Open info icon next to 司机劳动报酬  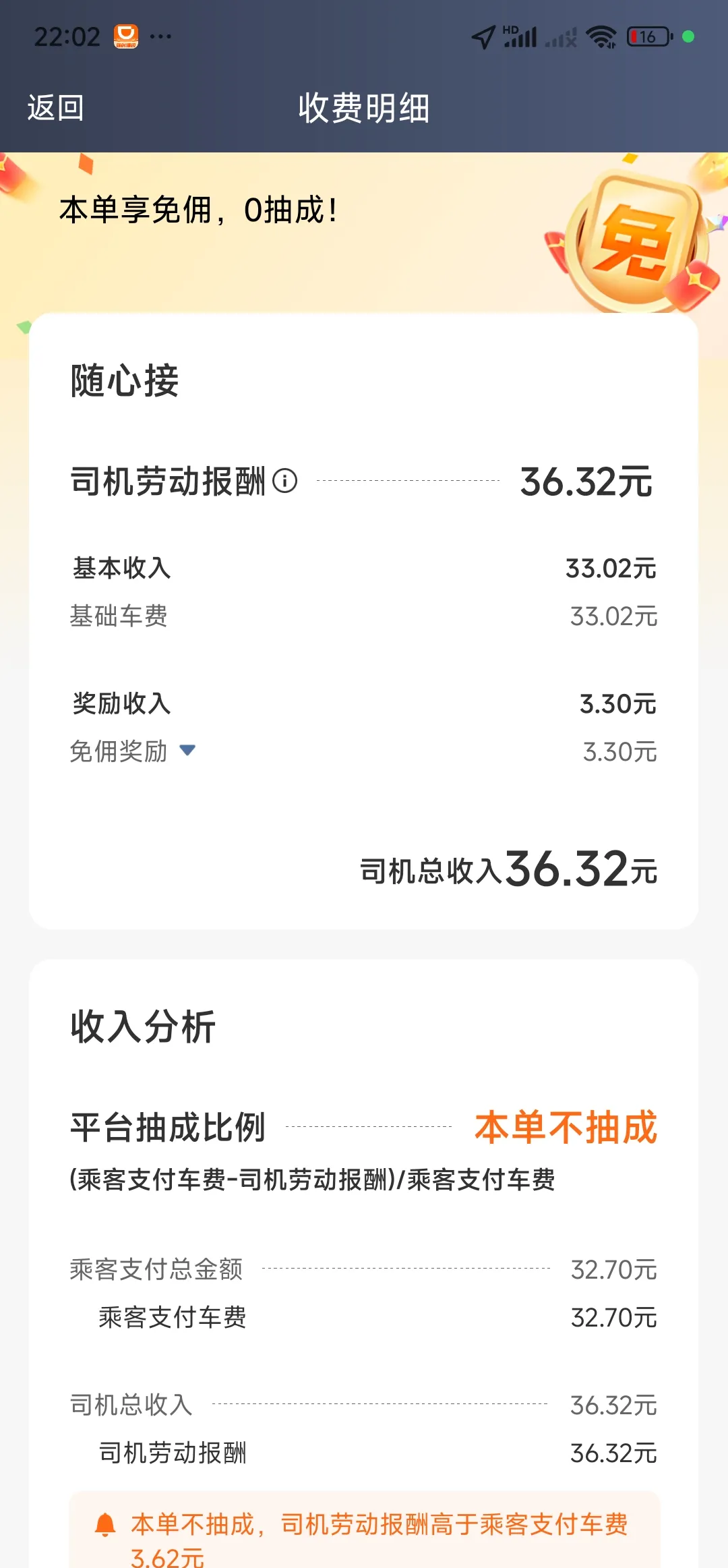coord(284,481)
